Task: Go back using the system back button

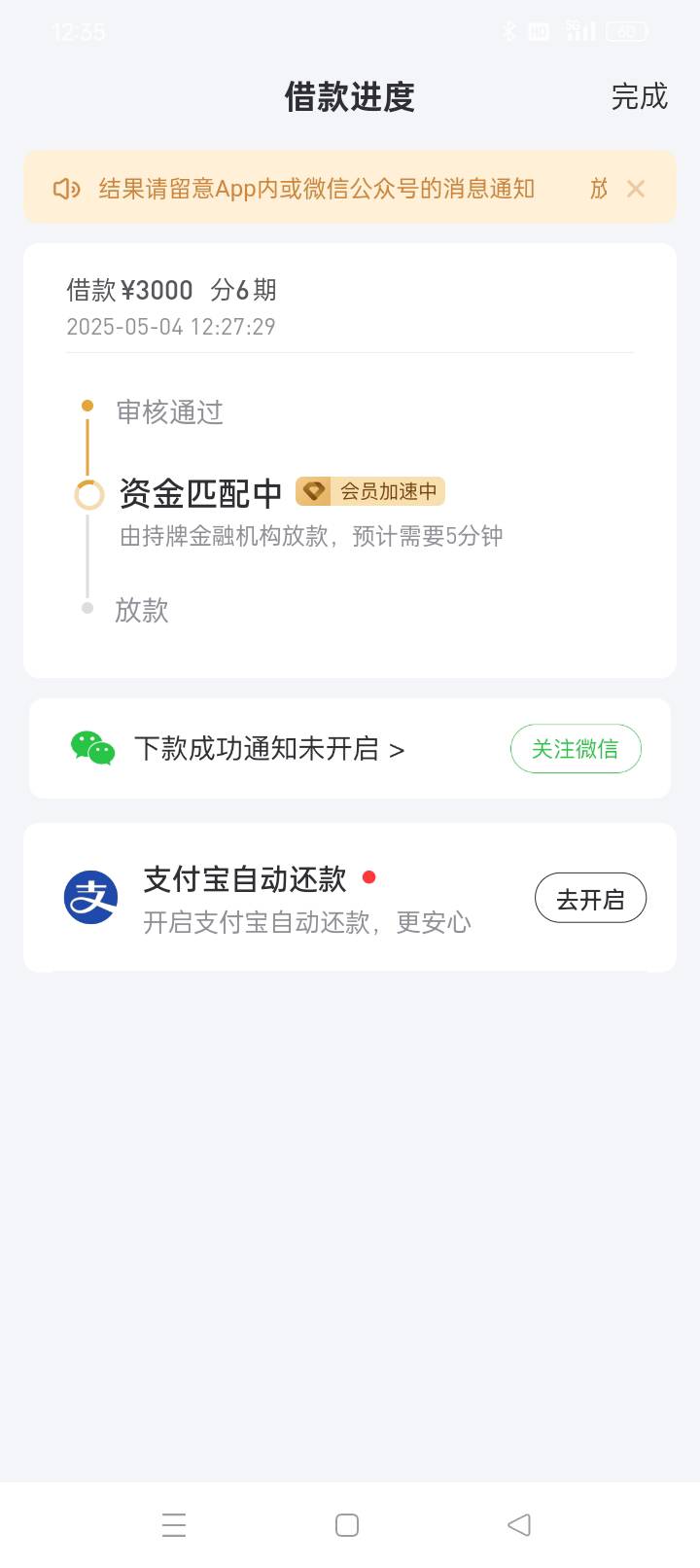Action: pyautogui.click(x=519, y=1524)
